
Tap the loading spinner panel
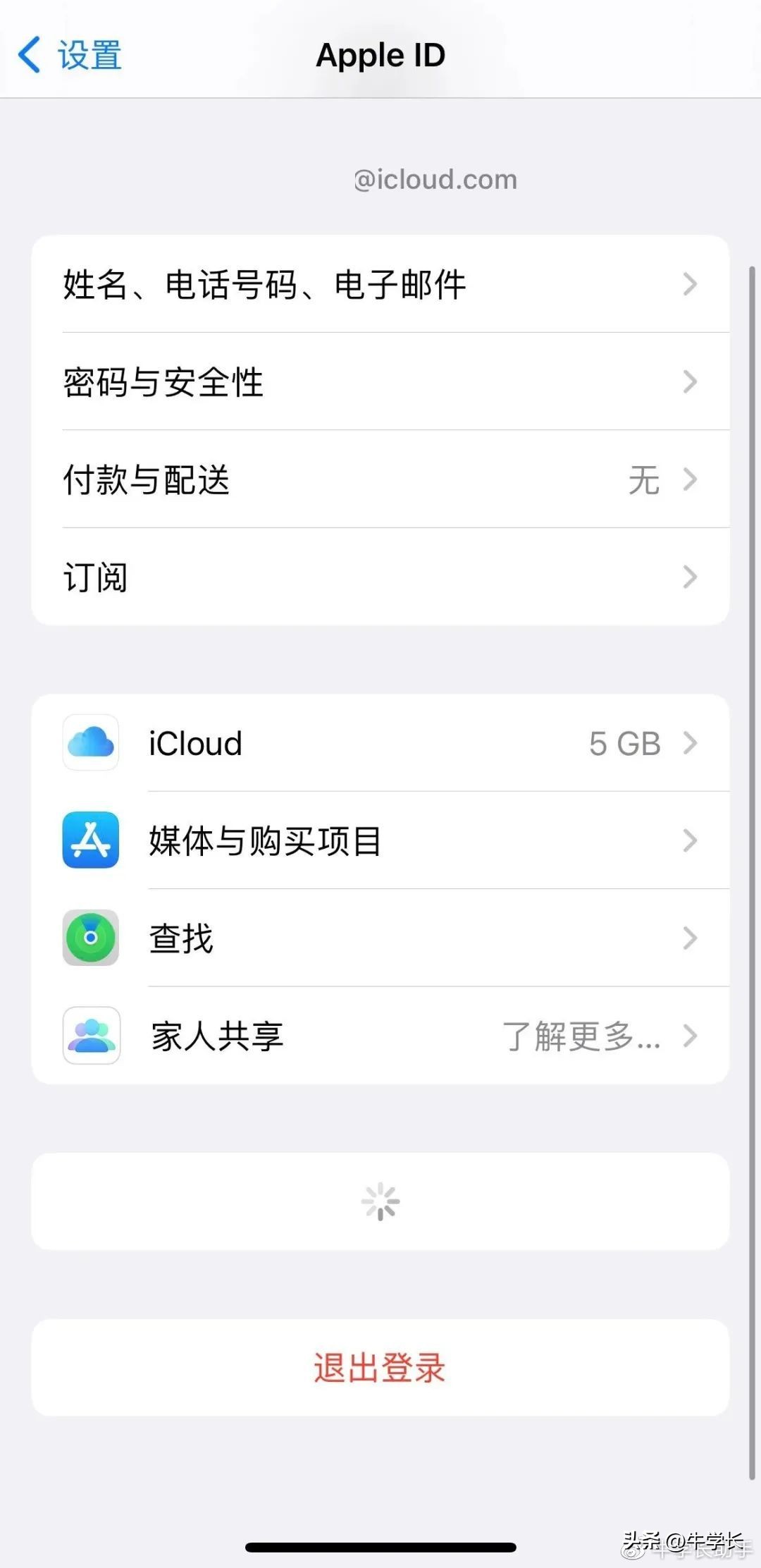coord(380,1201)
